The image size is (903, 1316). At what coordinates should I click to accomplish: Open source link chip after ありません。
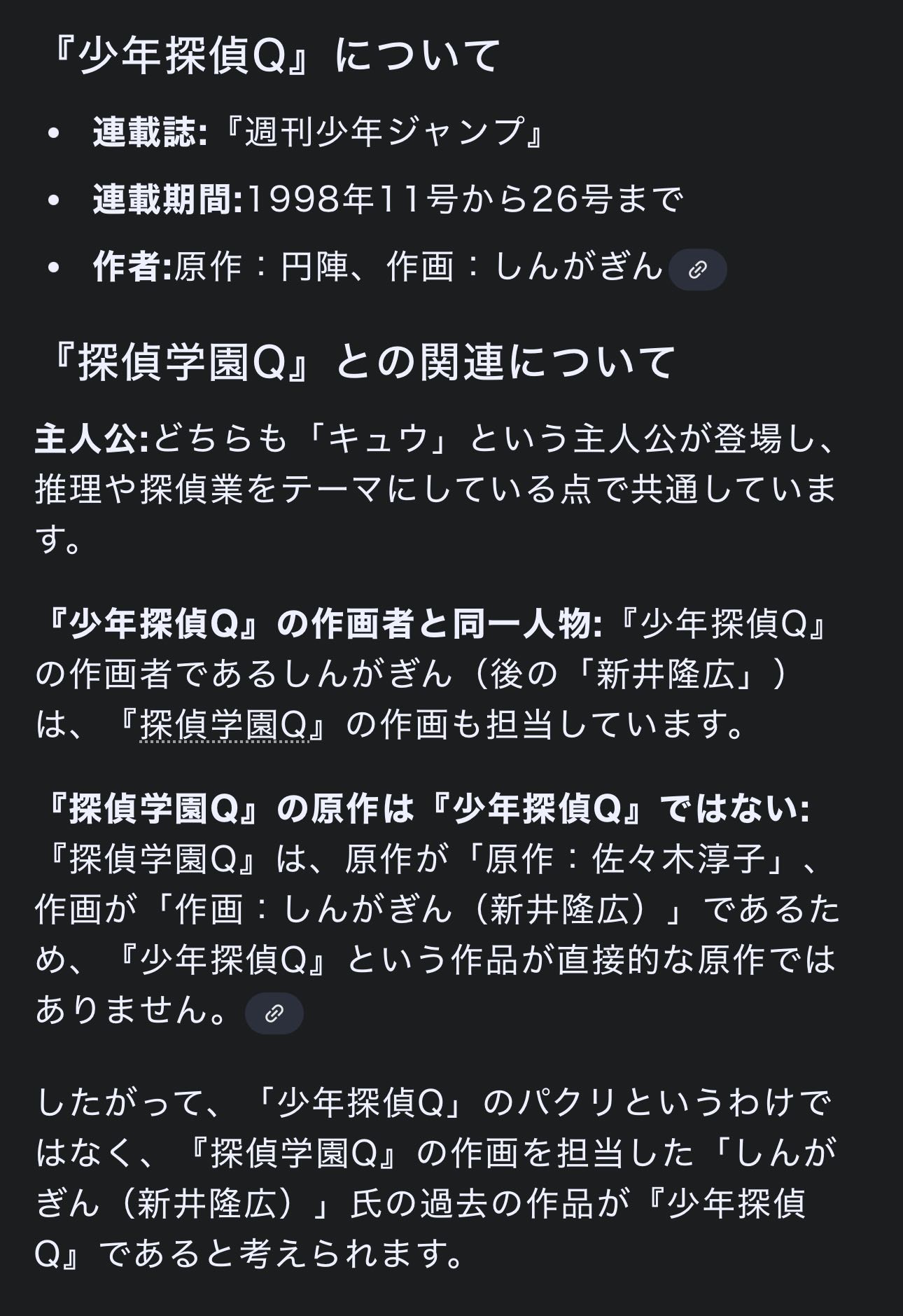point(274,1013)
